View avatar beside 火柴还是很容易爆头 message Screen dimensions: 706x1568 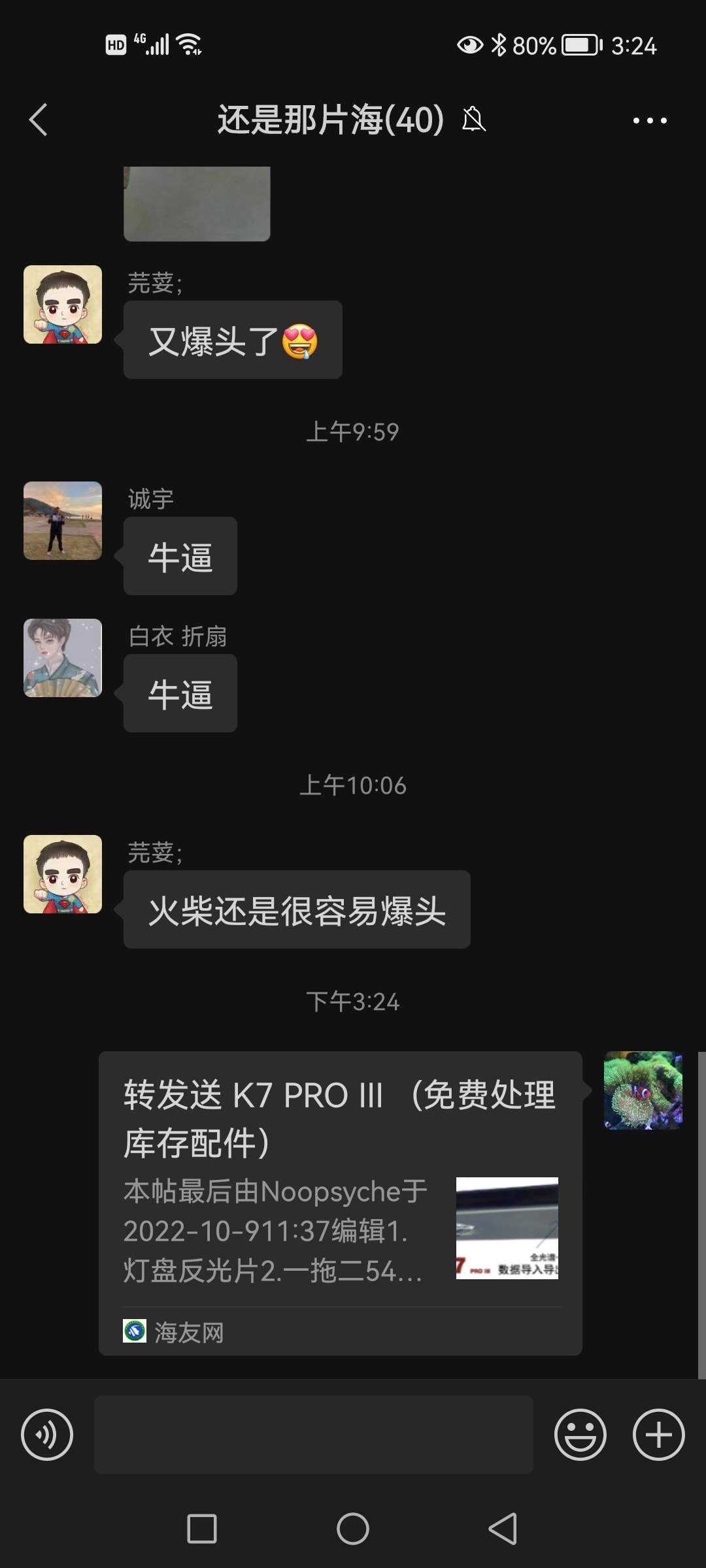point(63,874)
